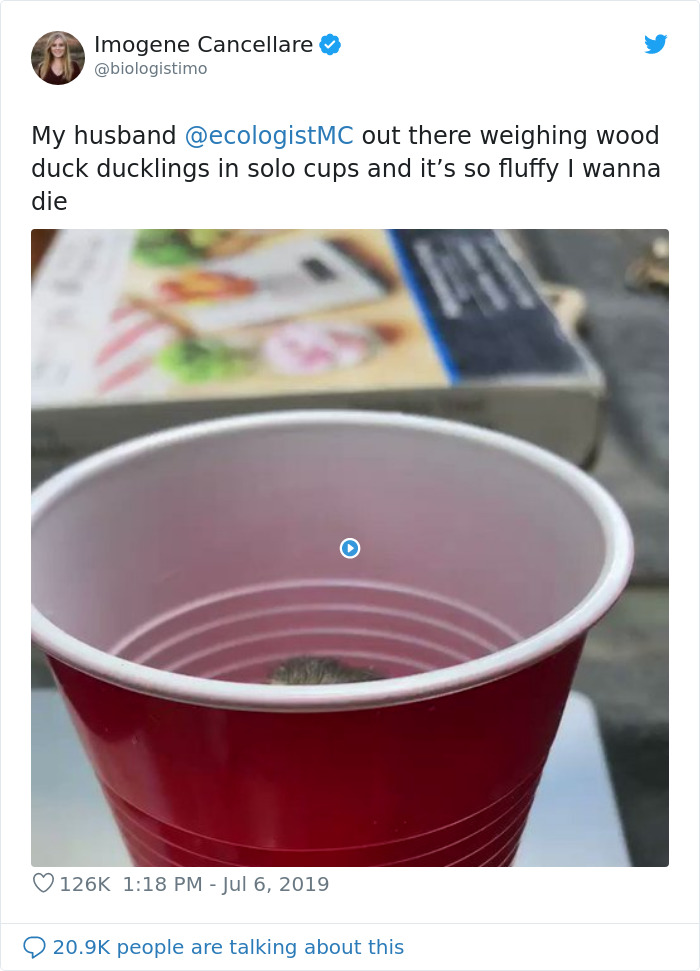The height and width of the screenshot is (971, 700).
Task: Tap the @biologistimo handle
Action: click(x=150, y=68)
